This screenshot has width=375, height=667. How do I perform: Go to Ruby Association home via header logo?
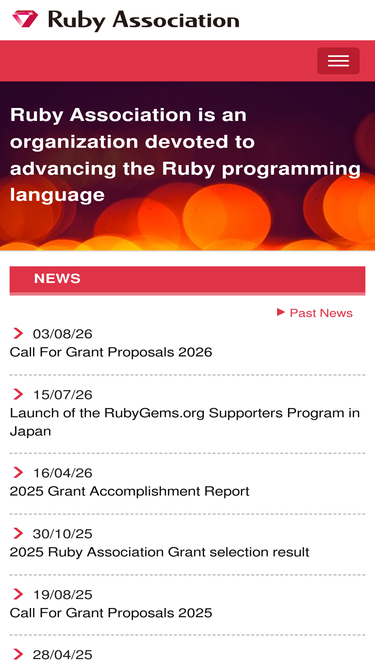(125, 20)
